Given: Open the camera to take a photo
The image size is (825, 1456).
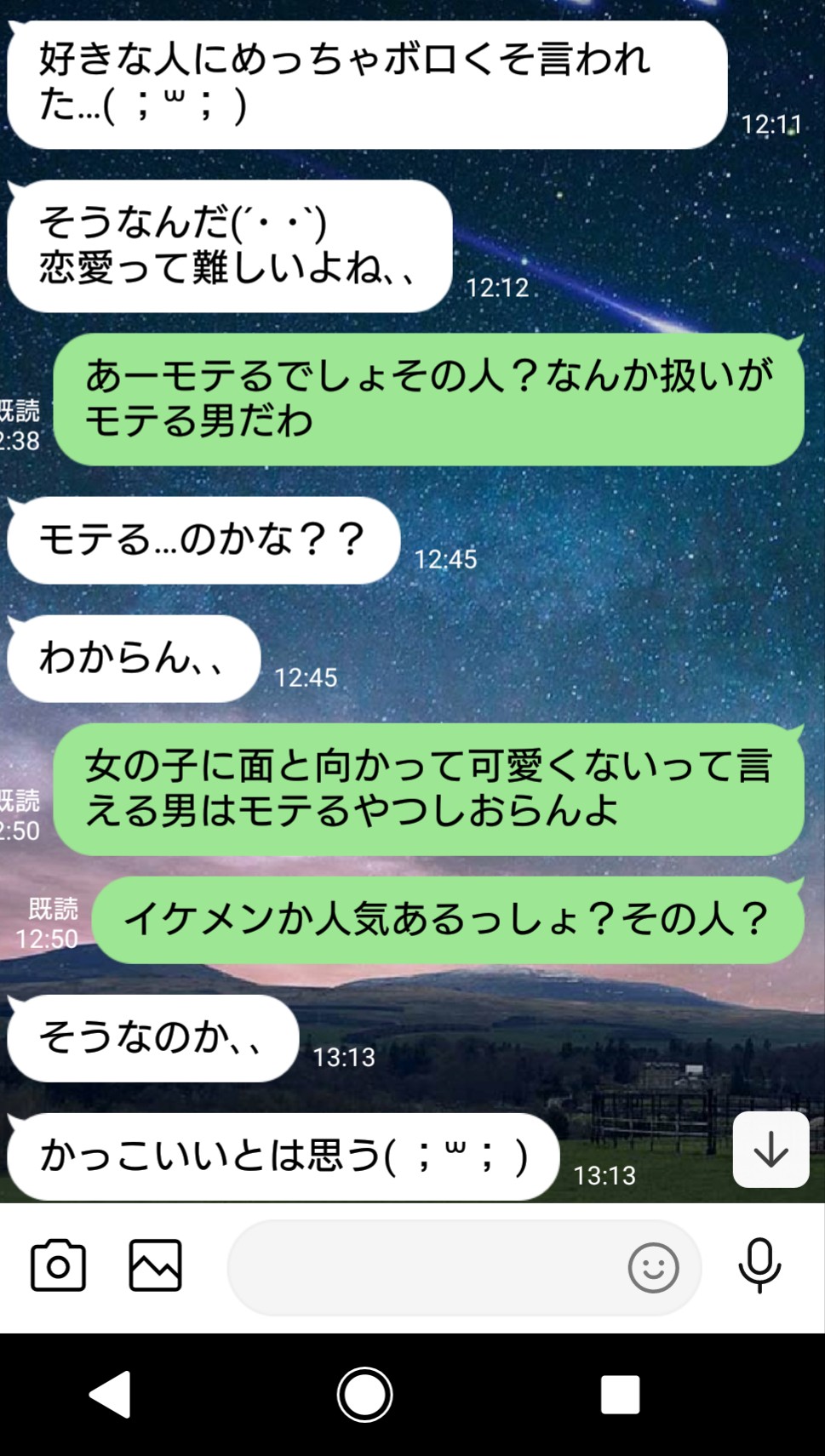Looking at the screenshot, I should pos(58,1265).
